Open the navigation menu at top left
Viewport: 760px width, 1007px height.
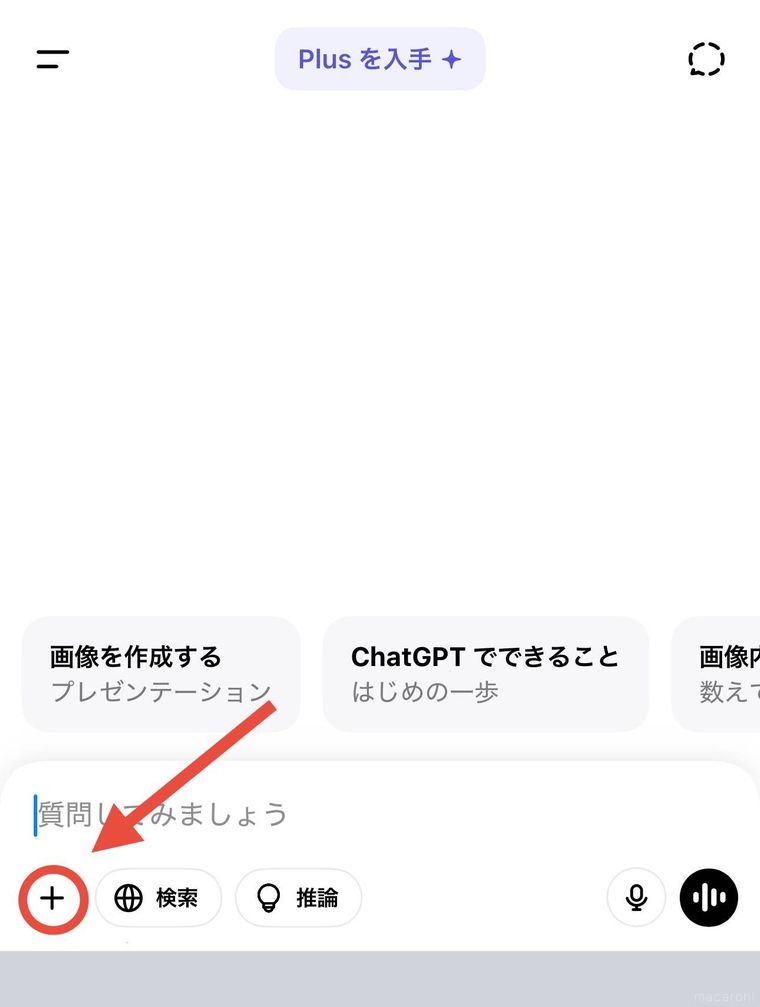(x=52, y=59)
